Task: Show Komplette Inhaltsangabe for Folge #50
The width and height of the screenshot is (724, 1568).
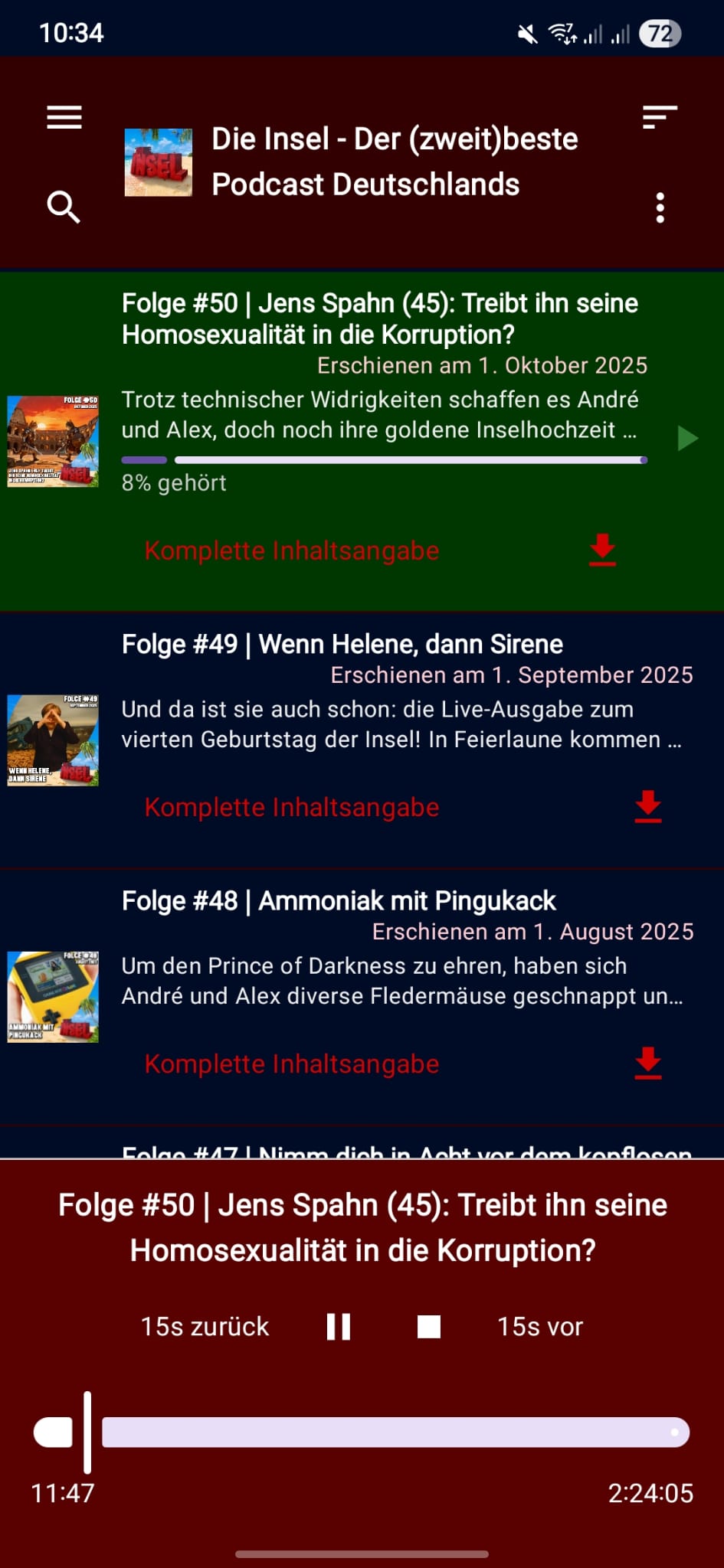Action: coord(292,550)
